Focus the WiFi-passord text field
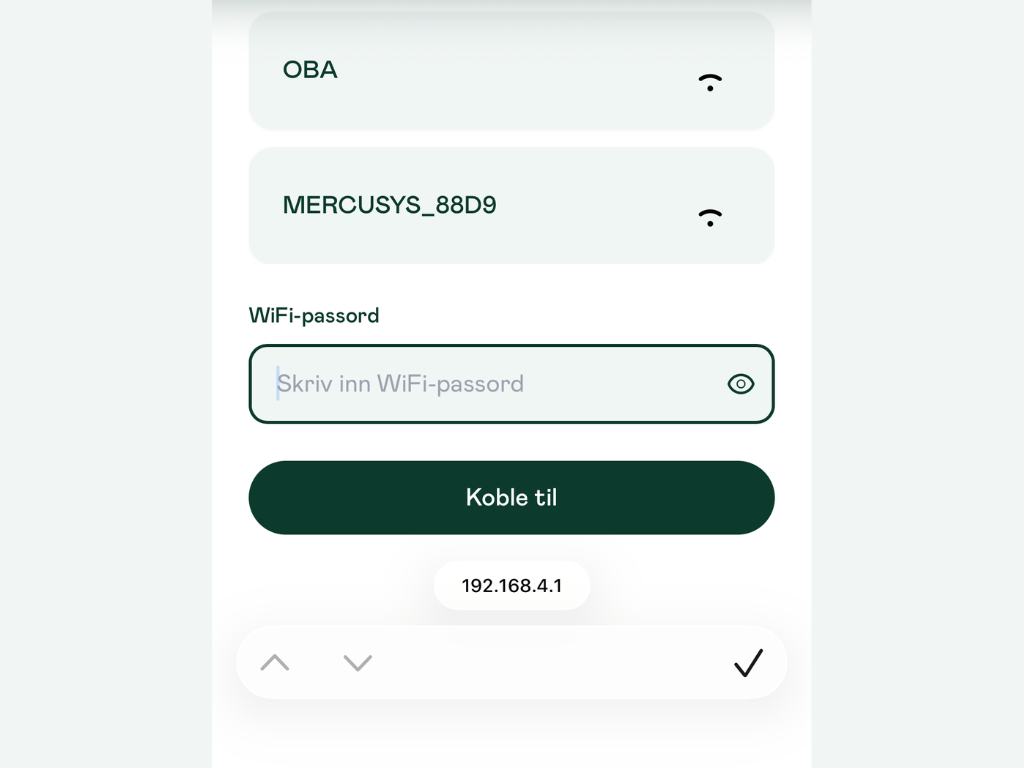1024x768 pixels. click(490, 384)
